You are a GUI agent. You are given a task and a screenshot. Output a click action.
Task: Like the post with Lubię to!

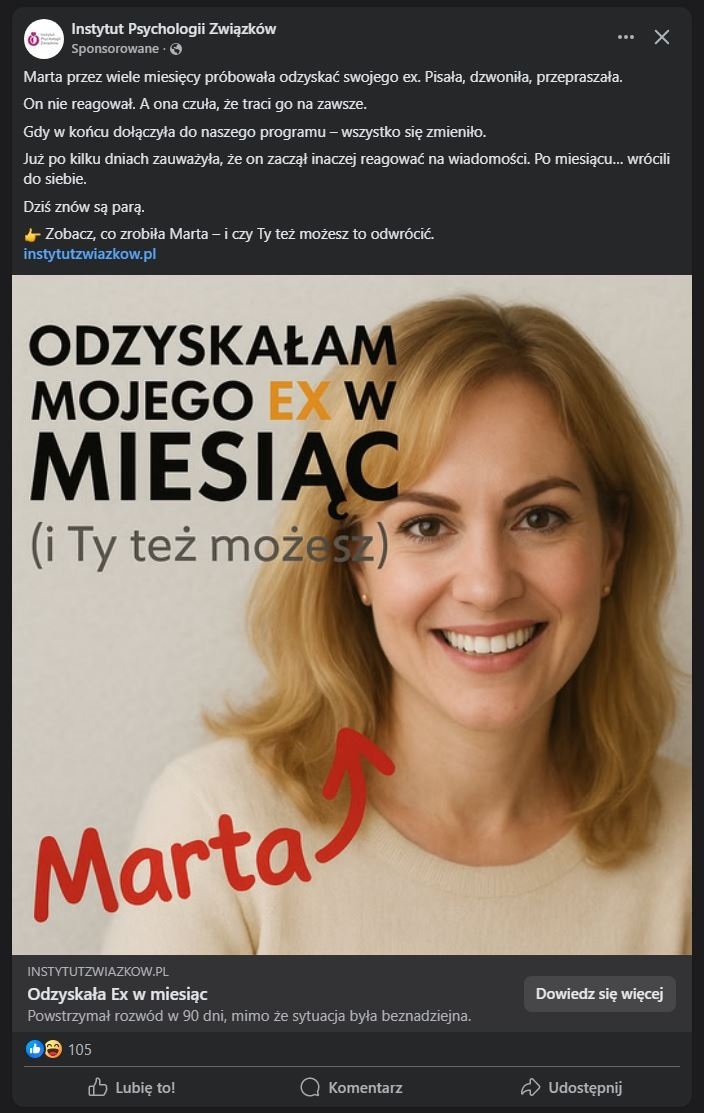131,1087
